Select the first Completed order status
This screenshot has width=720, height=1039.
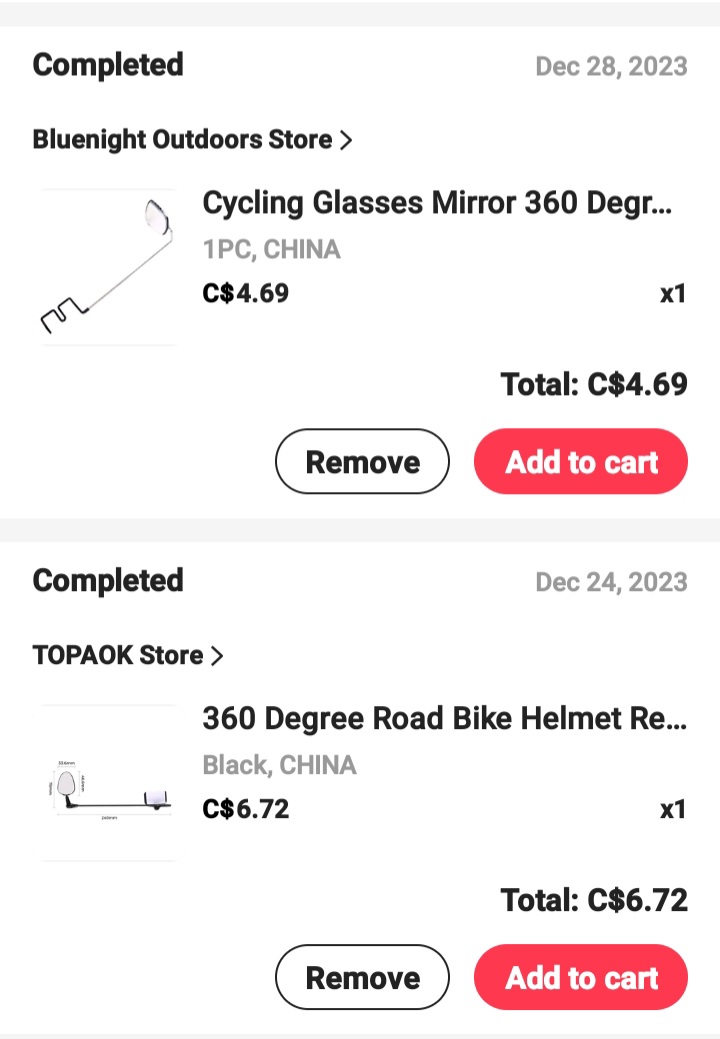pos(107,64)
